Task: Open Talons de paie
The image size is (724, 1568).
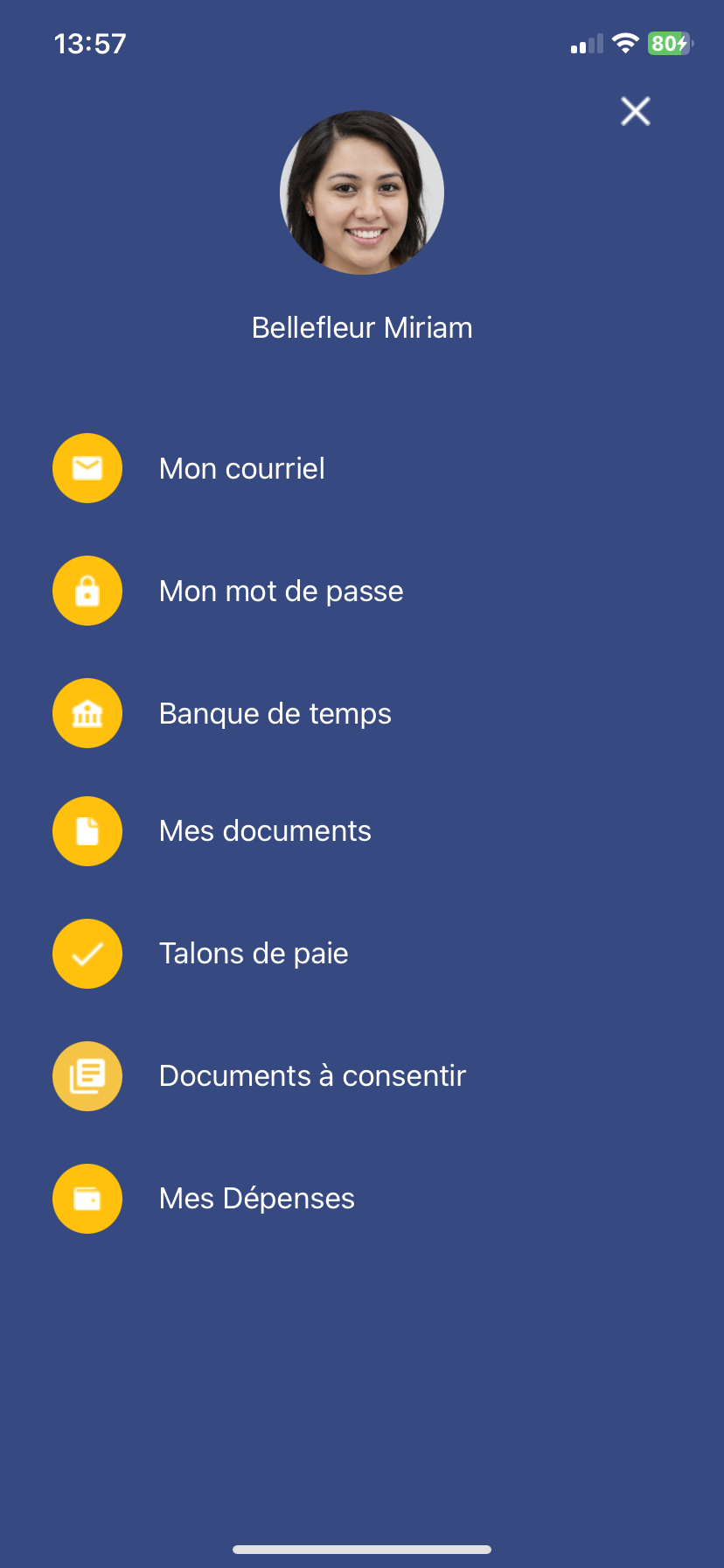Action: [x=254, y=954]
